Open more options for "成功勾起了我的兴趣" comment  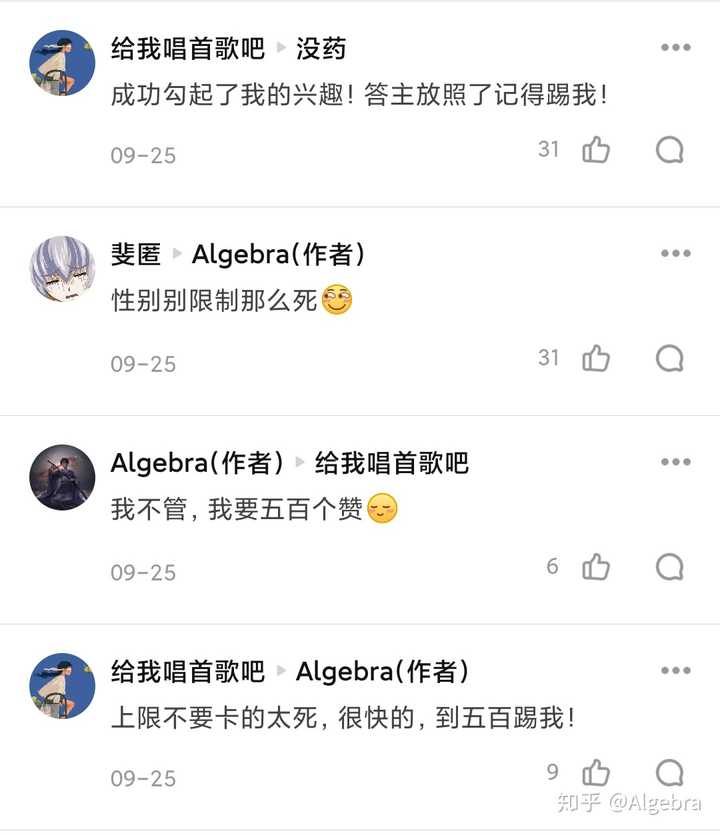(675, 47)
